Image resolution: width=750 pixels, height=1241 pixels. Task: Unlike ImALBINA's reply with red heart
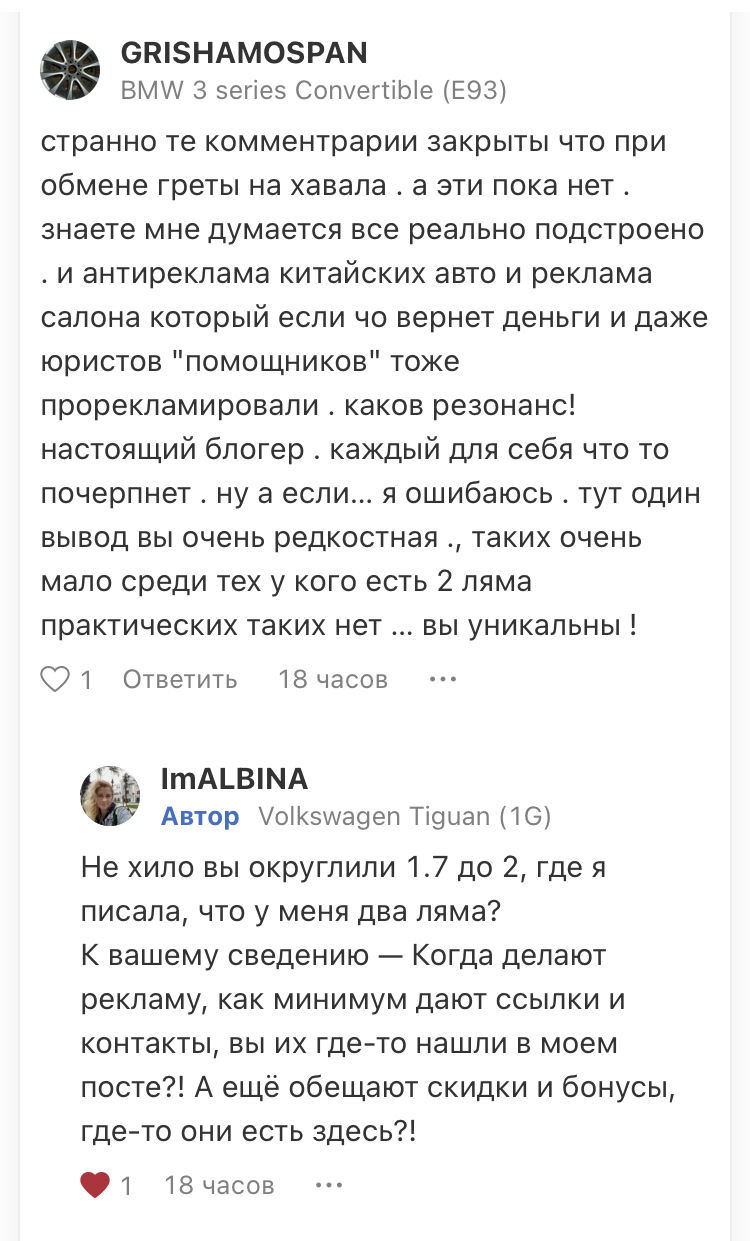(x=95, y=1186)
